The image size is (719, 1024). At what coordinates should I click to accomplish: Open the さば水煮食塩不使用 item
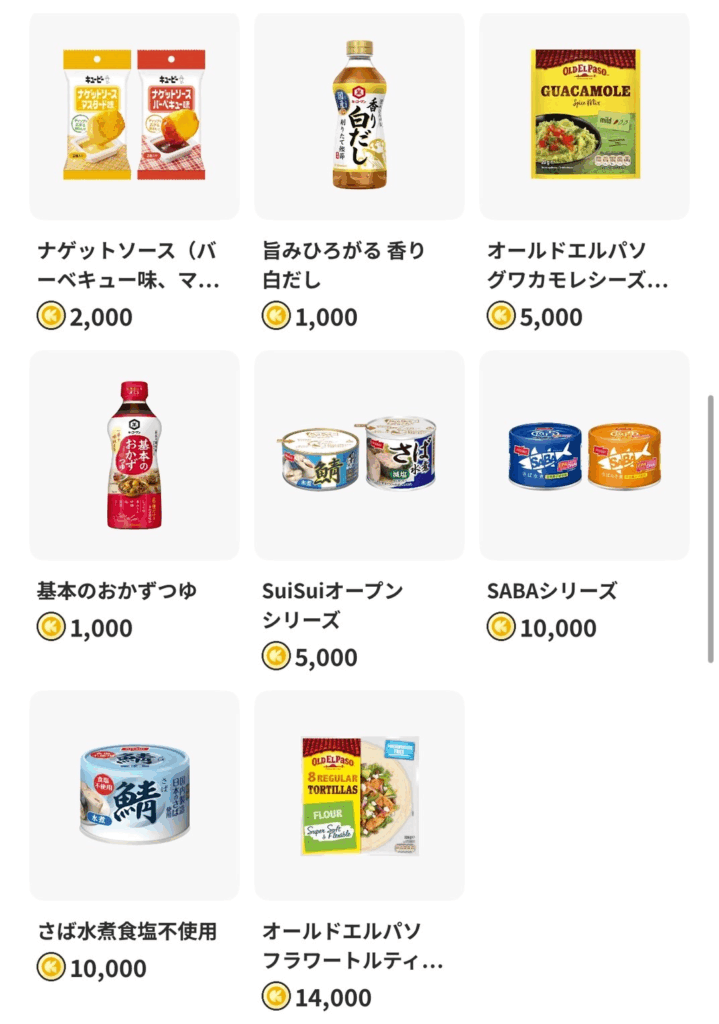point(134,795)
